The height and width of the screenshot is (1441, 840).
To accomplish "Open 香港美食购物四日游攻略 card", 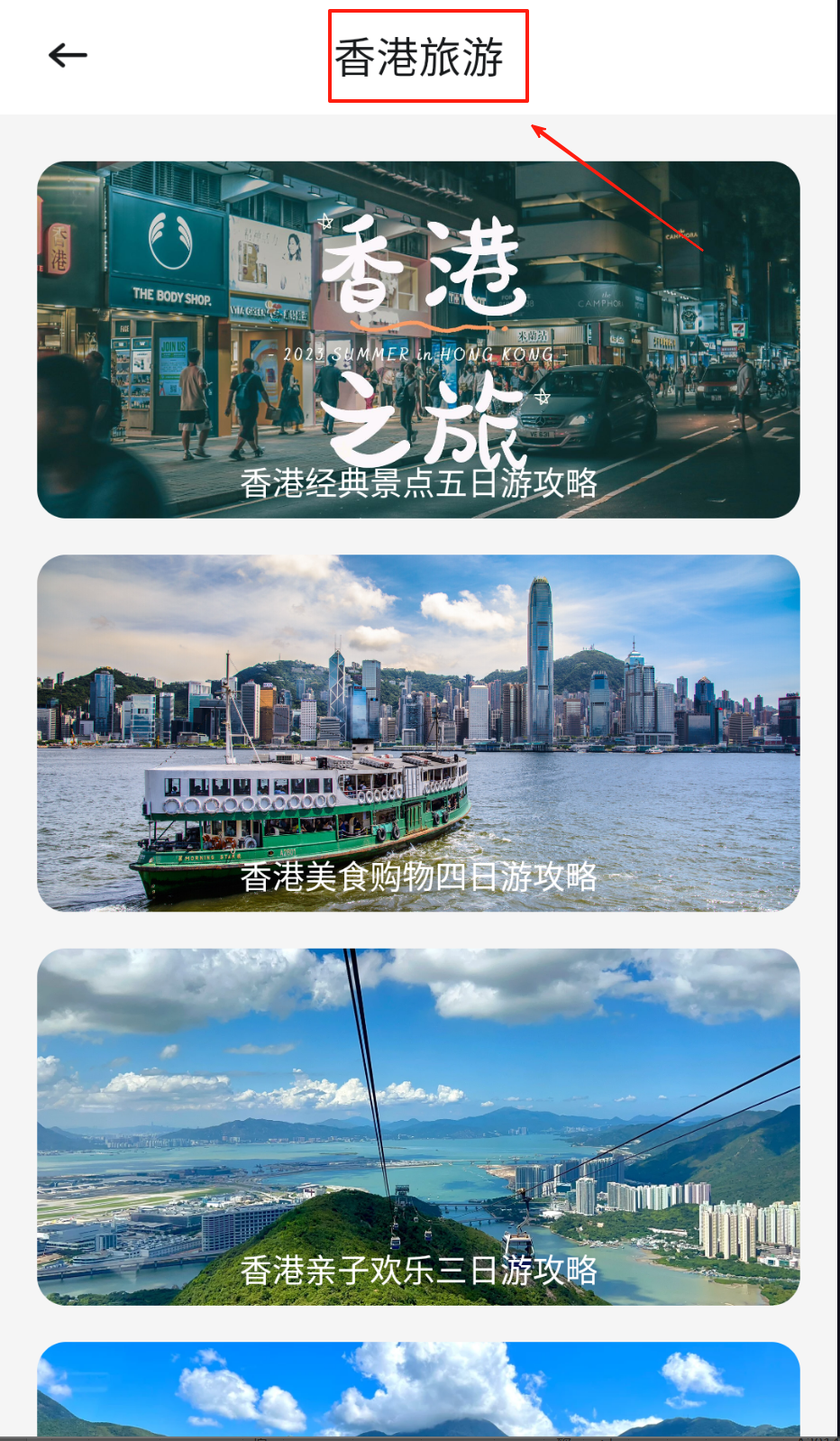I will pyautogui.click(x=418, y=733).
